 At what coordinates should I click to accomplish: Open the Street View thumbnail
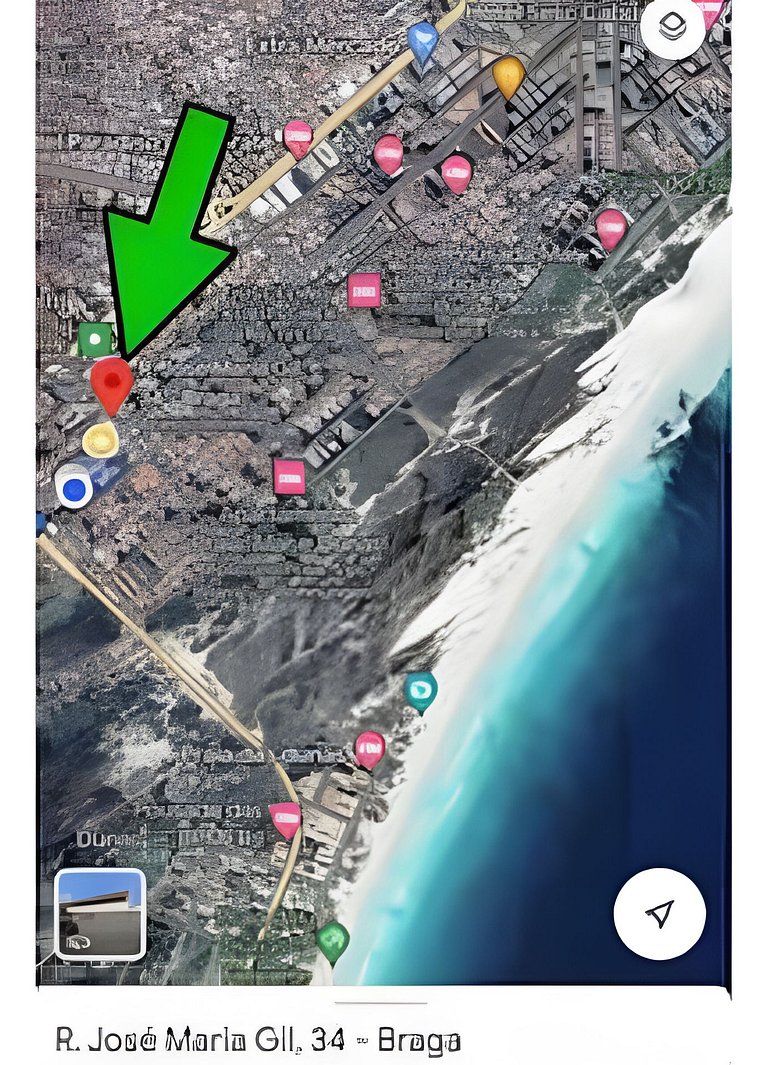100,914
